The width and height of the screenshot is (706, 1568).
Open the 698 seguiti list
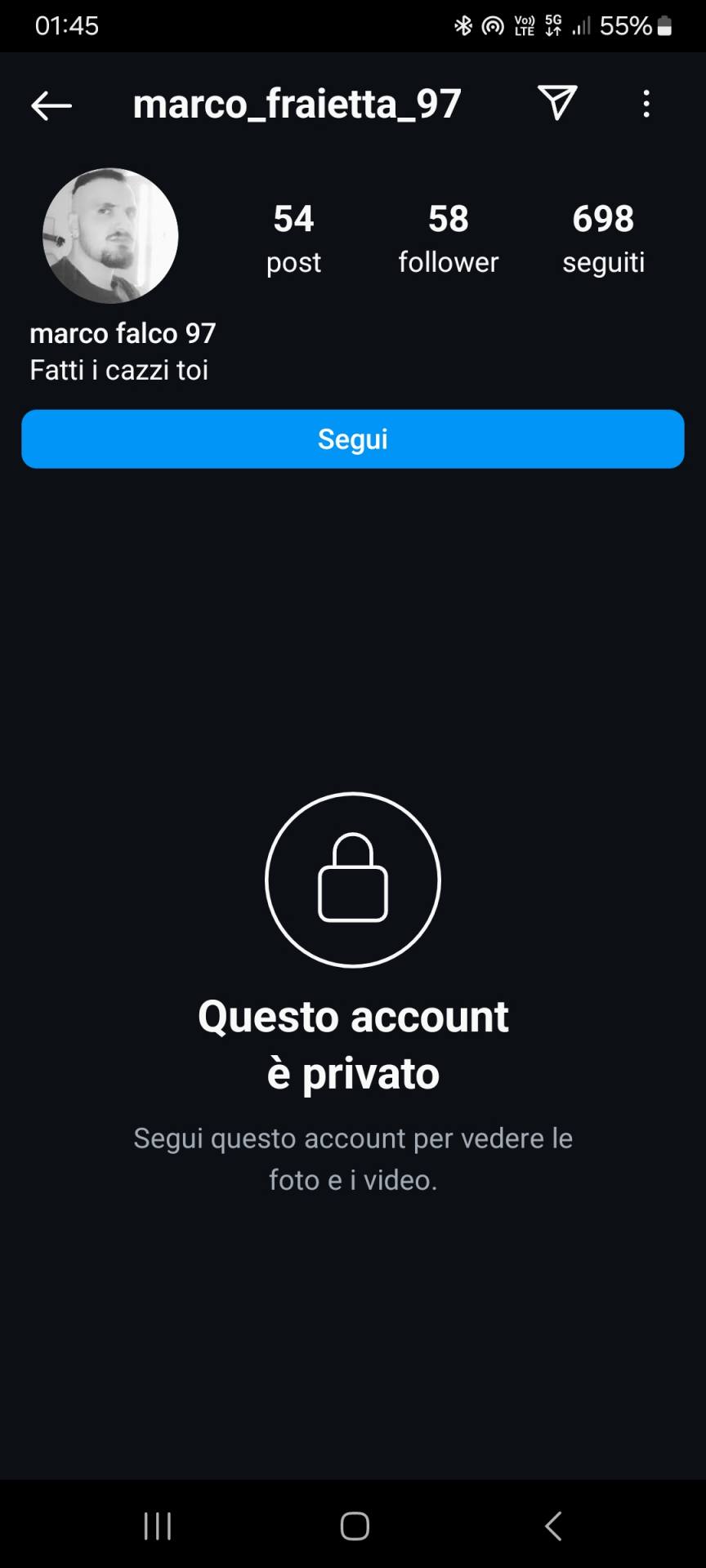[x=603, y=238]
